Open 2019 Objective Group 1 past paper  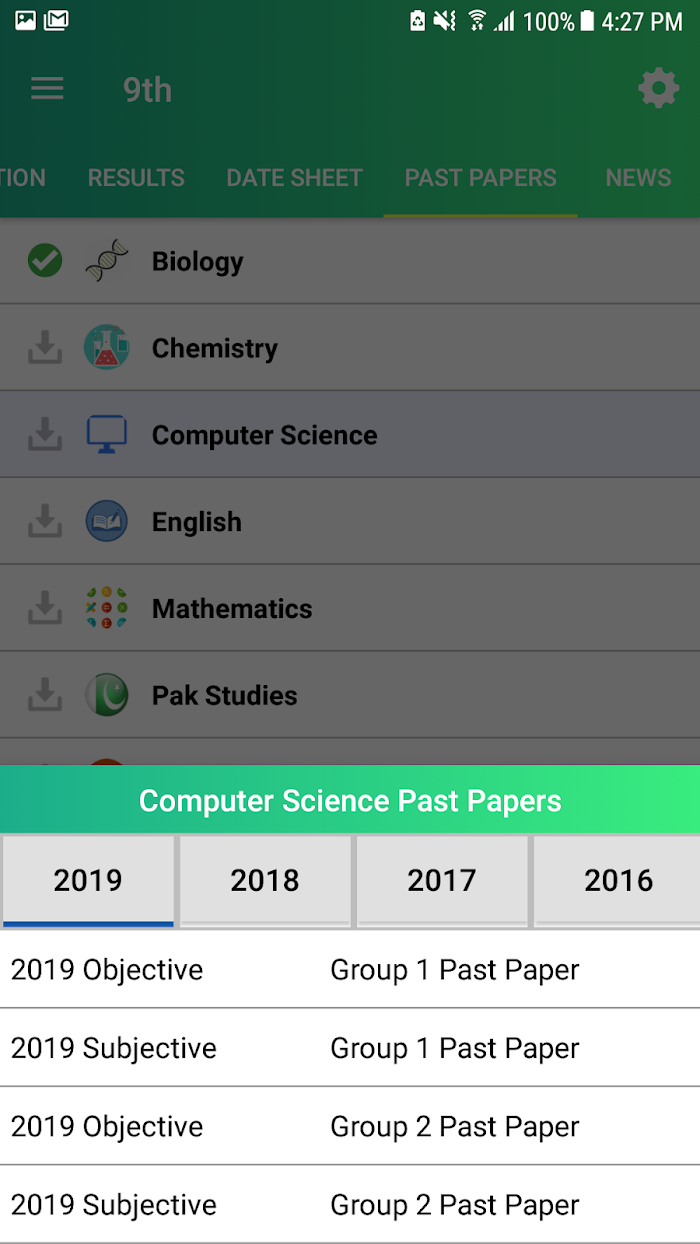350,970
